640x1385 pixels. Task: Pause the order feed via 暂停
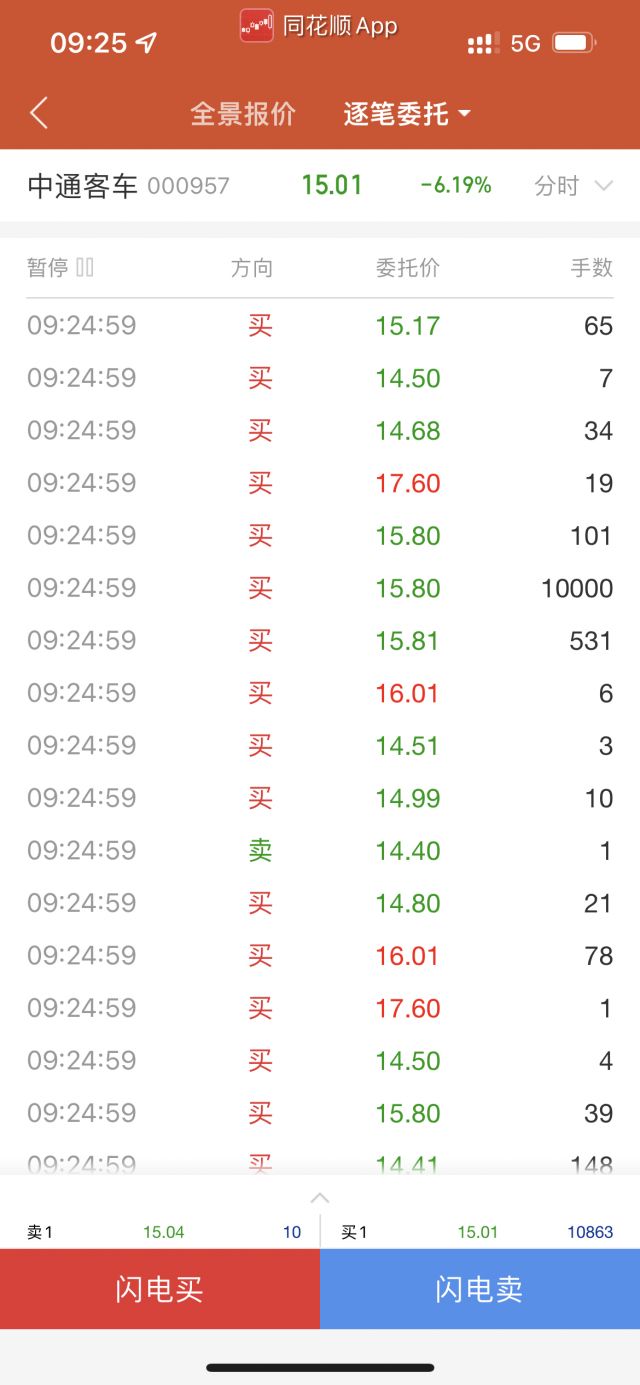pyautogui.click(x=60, y=268)
